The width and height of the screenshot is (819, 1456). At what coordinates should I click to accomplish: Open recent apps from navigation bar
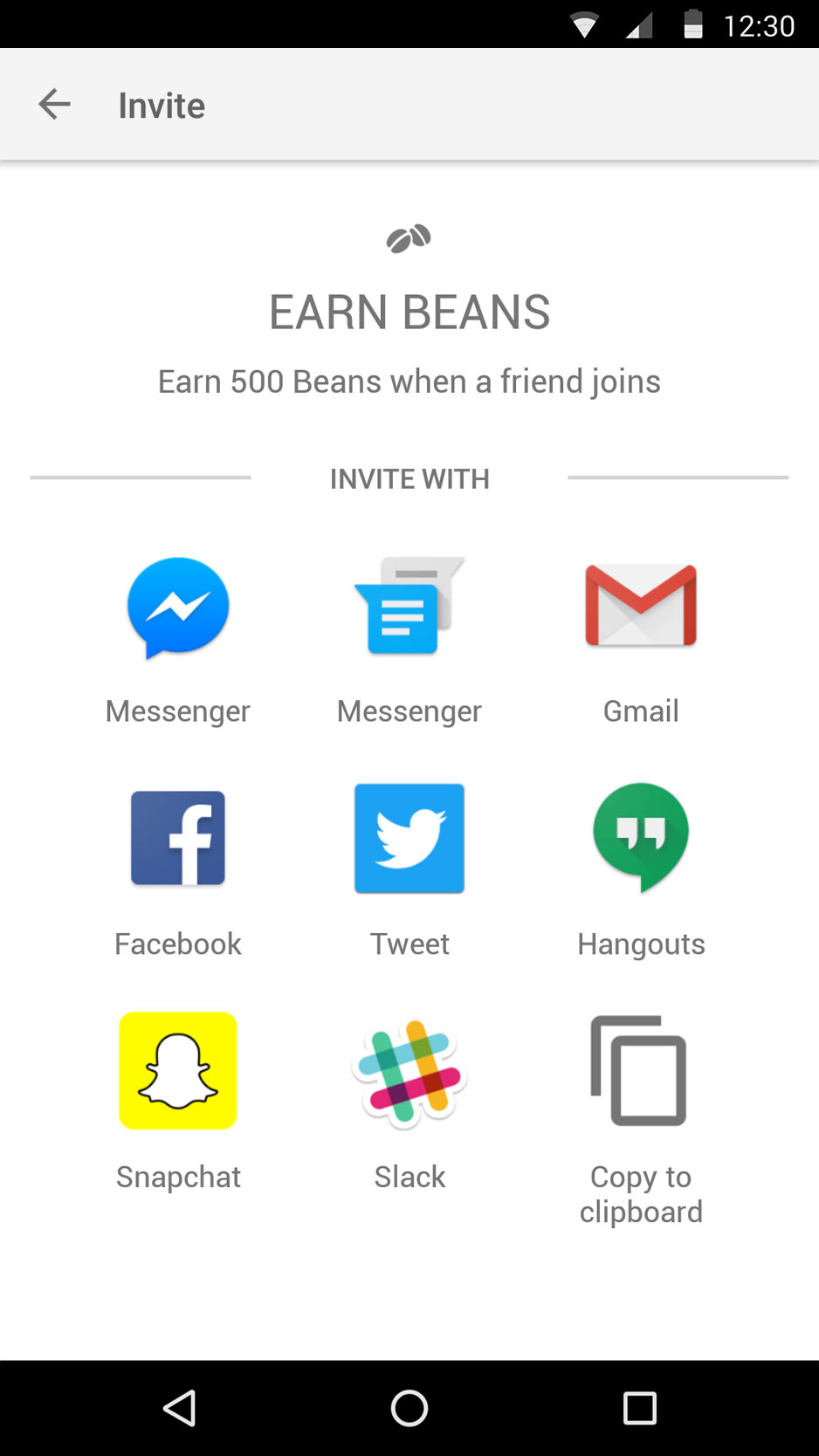pyautogui.click(x=639, y=1408)
